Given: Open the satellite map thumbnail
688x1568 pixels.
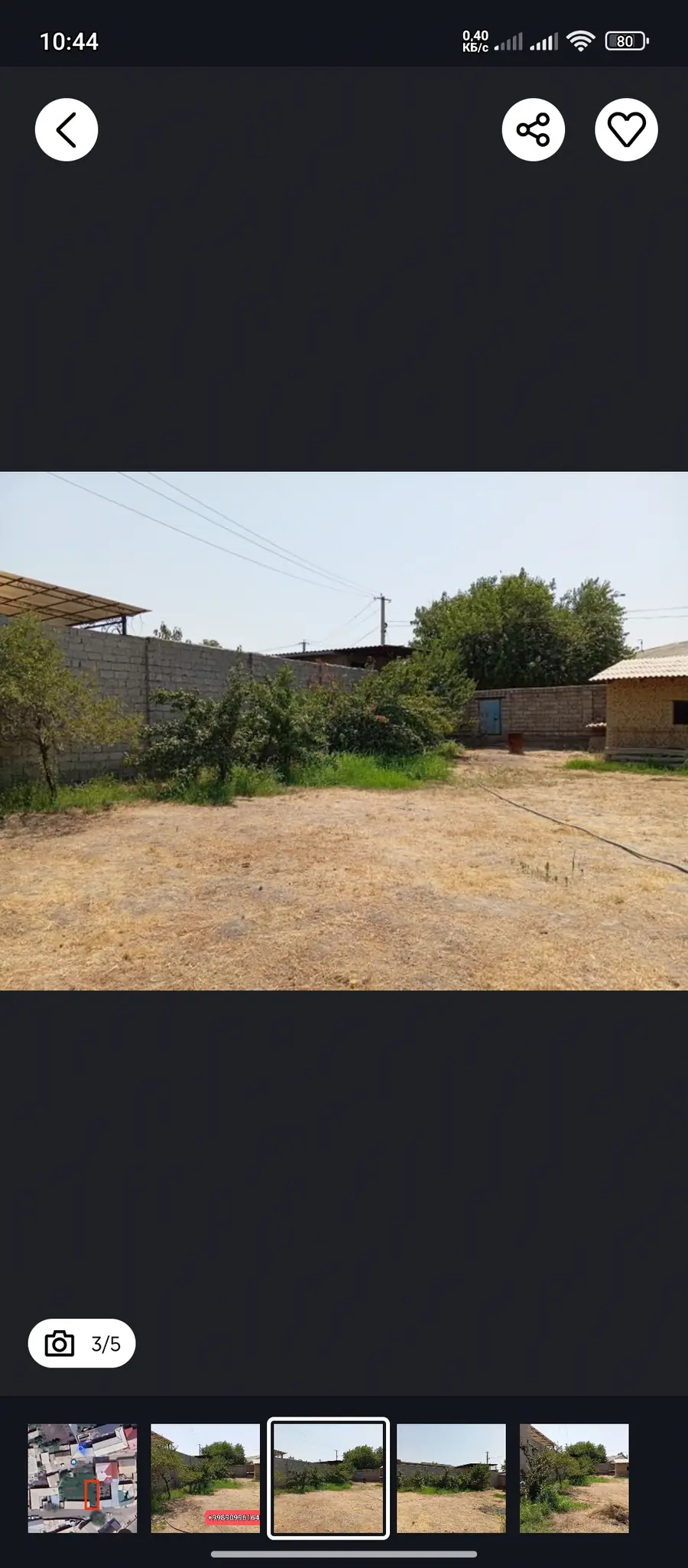Looking at the screenshot, I should point(83,1478).
